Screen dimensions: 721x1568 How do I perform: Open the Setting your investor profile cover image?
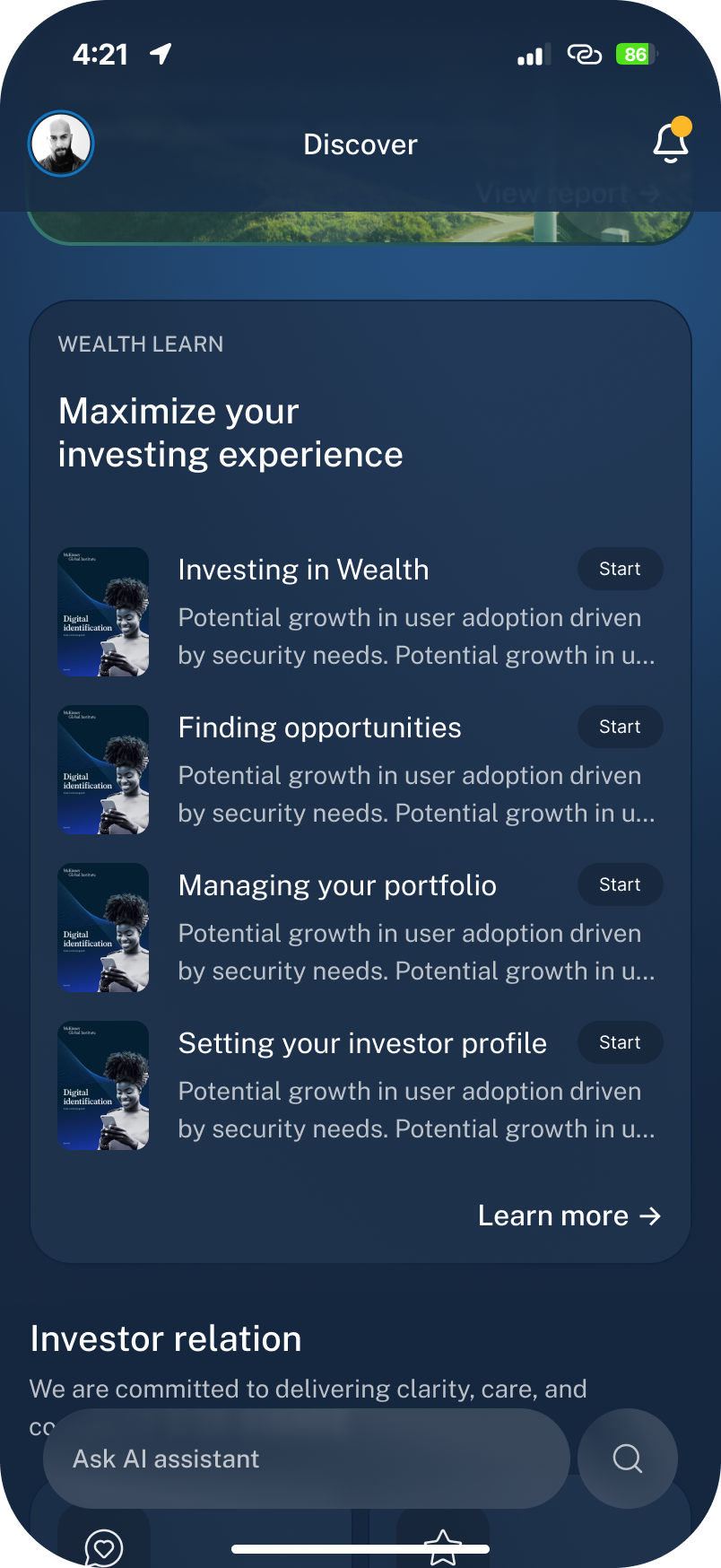[x=103, y=1085]
